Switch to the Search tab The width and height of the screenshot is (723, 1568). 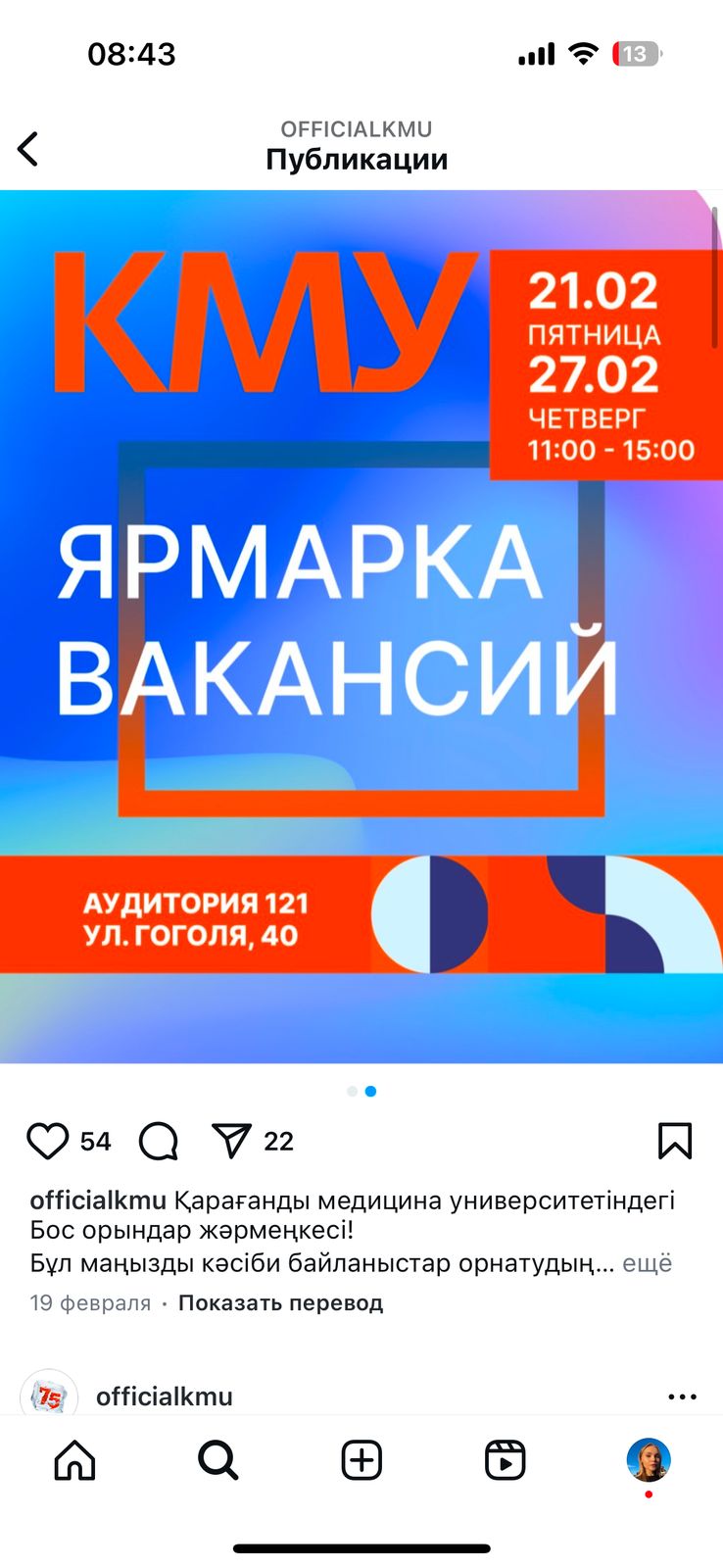coord(217,1460)
